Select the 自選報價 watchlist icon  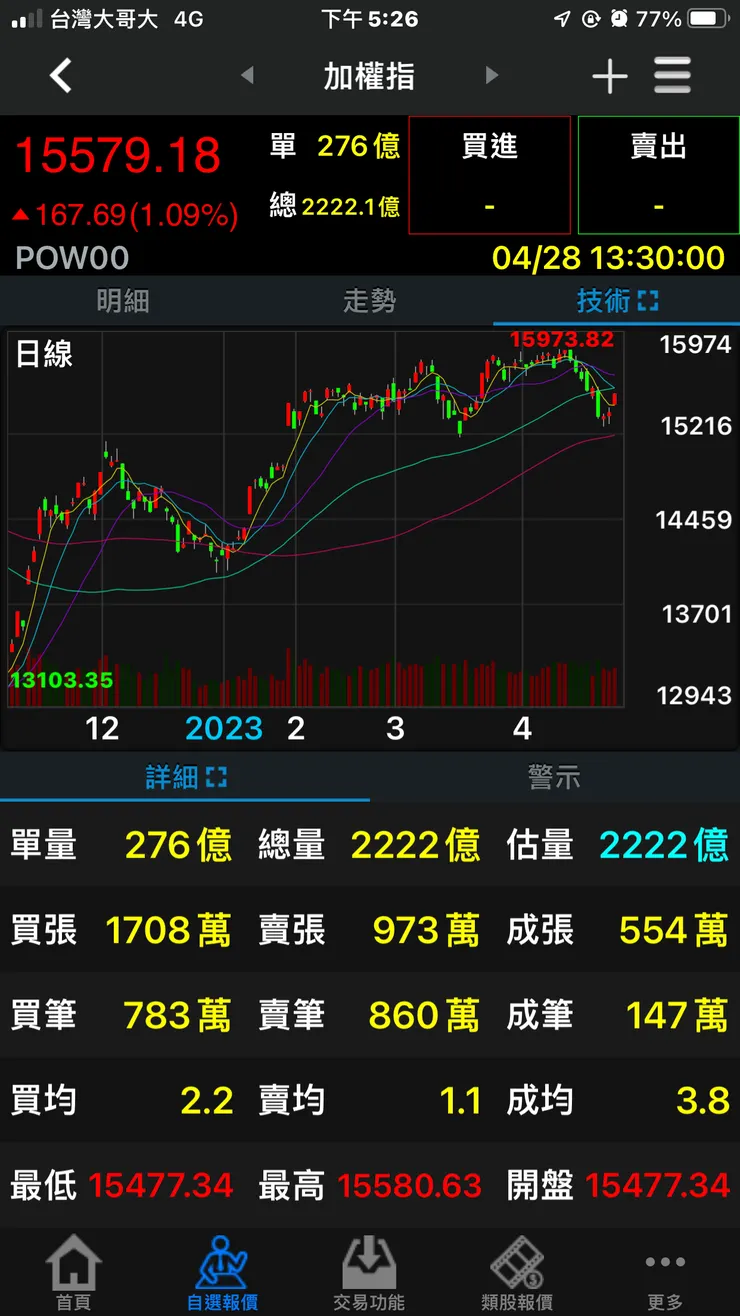point(222,1270)
